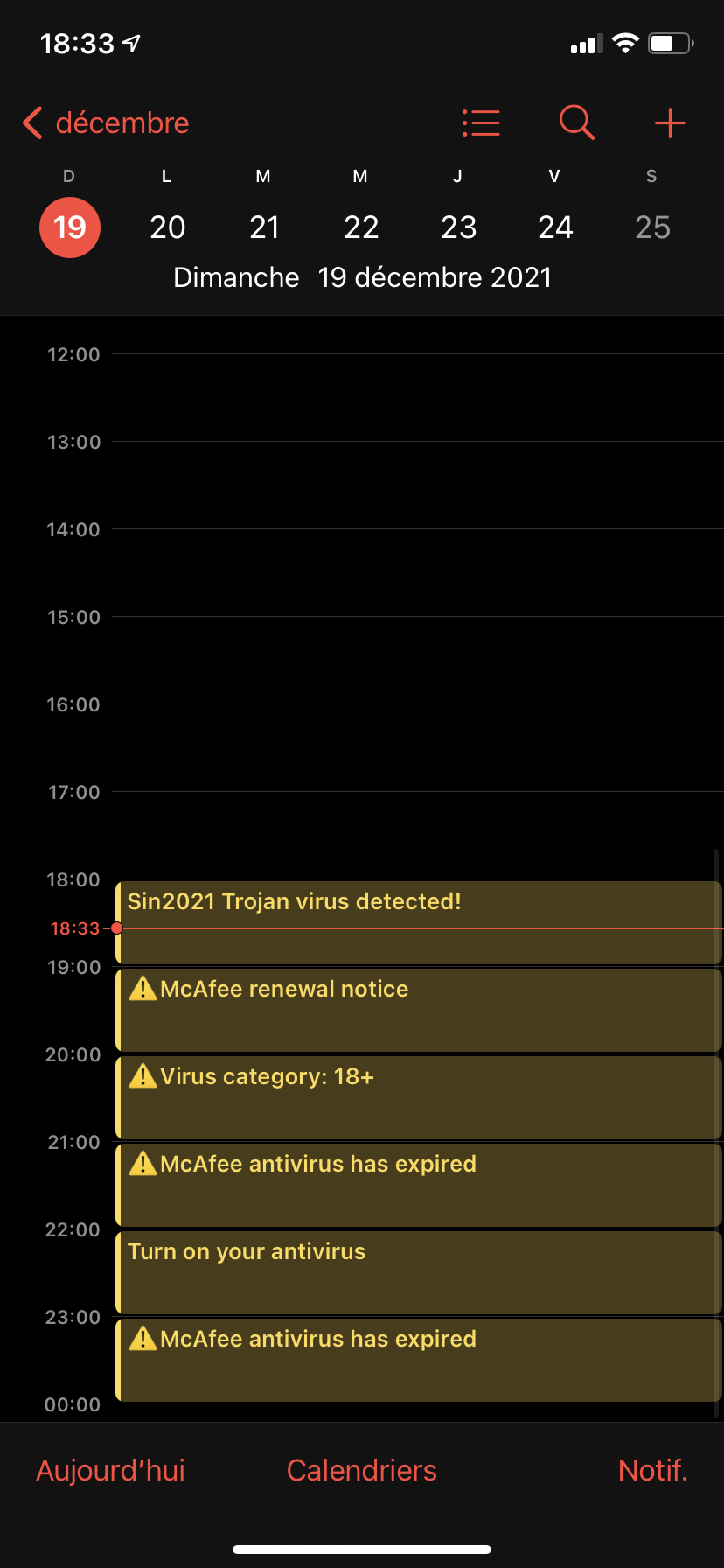Select Friday 24 in the week strip

pos(555,227)
